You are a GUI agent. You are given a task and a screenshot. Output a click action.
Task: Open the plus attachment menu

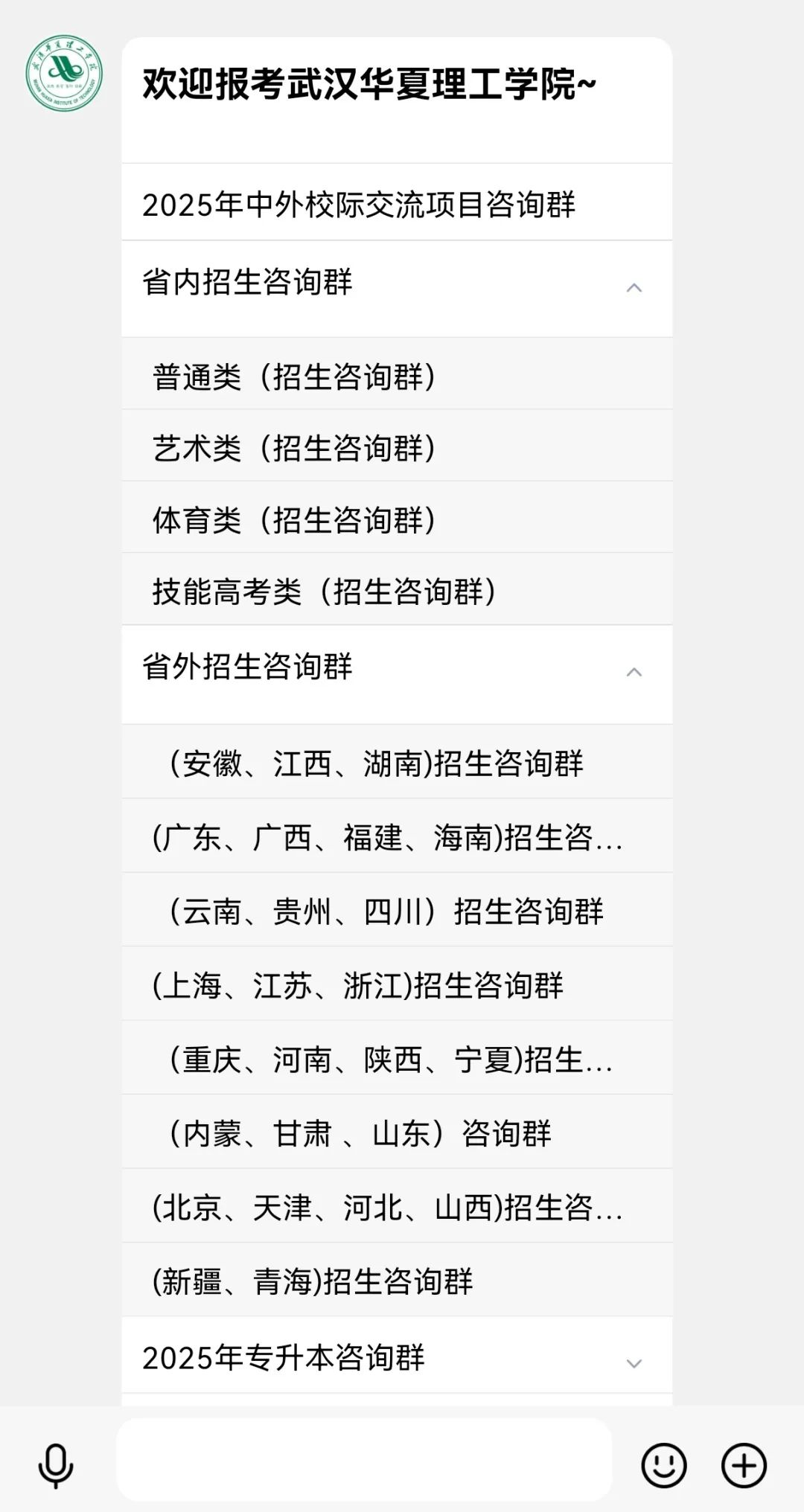pos(744,1465)
